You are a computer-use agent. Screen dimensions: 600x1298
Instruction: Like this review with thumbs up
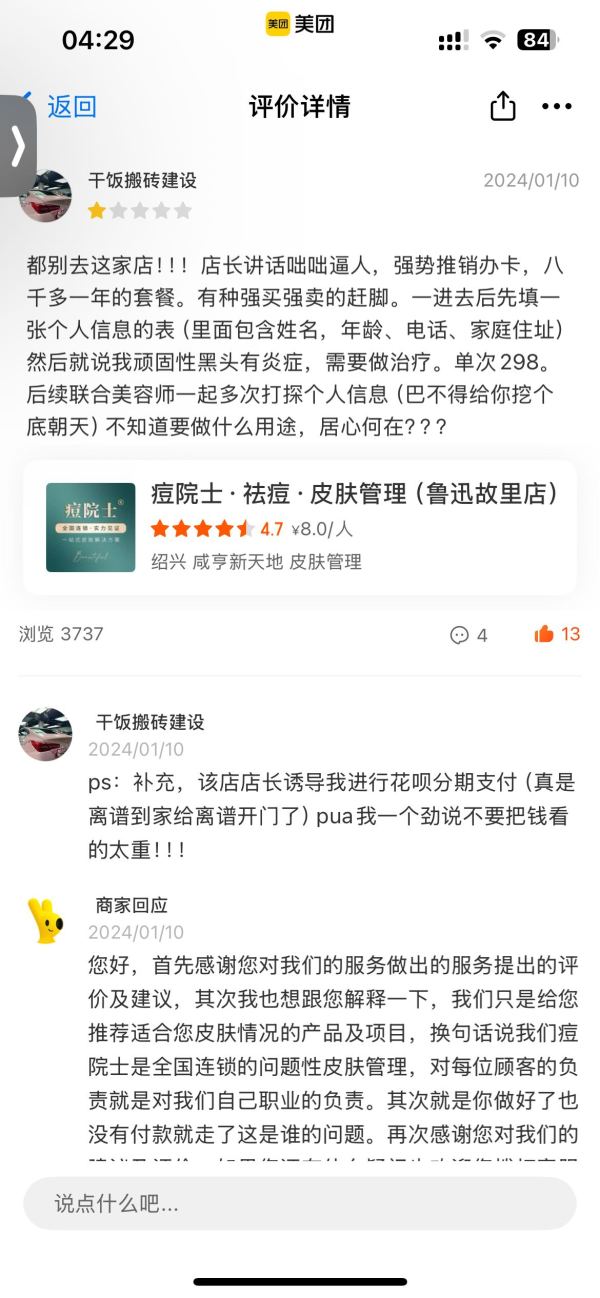pyautogui.click(x=557, y=634)
